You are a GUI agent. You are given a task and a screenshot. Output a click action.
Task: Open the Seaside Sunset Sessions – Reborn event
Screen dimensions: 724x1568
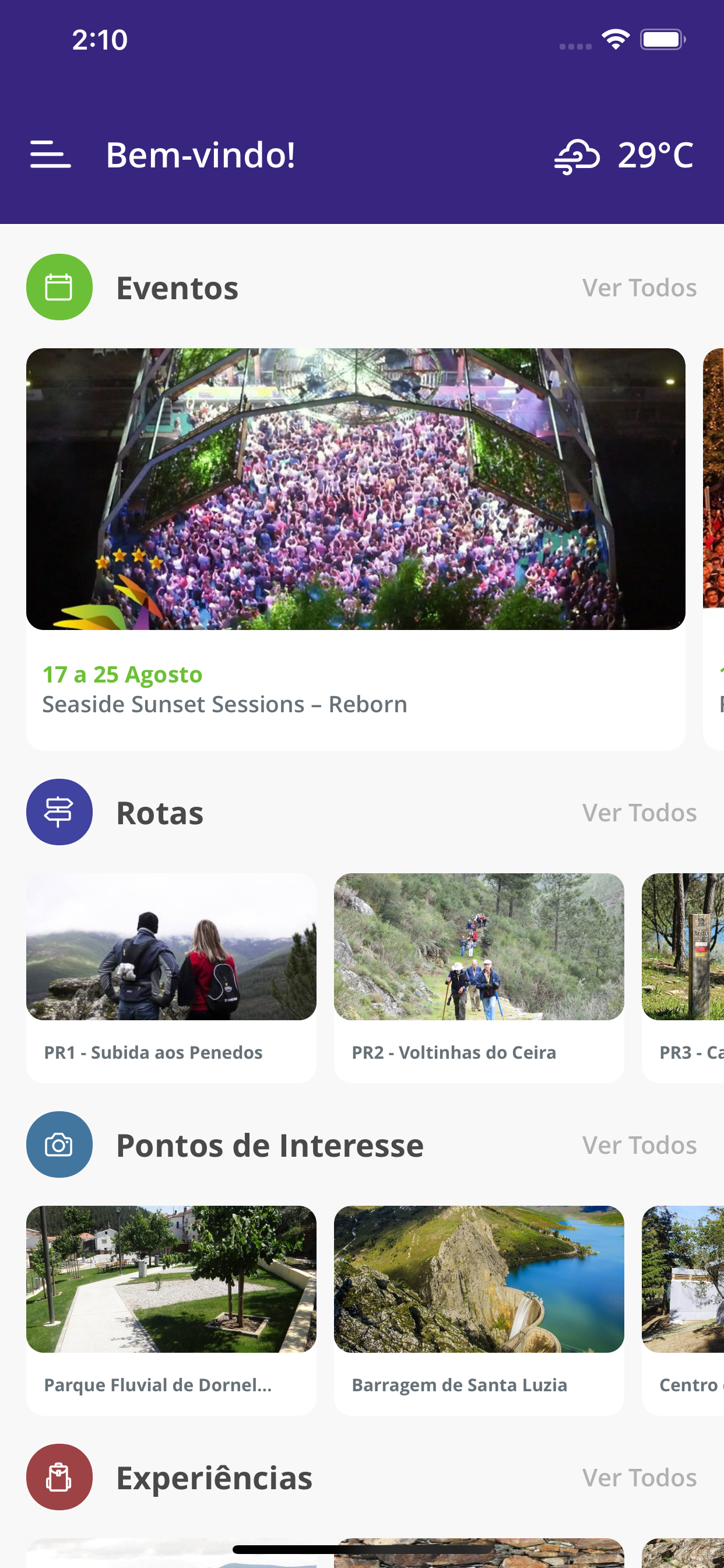pyautogui.click(x=356, y=548)
